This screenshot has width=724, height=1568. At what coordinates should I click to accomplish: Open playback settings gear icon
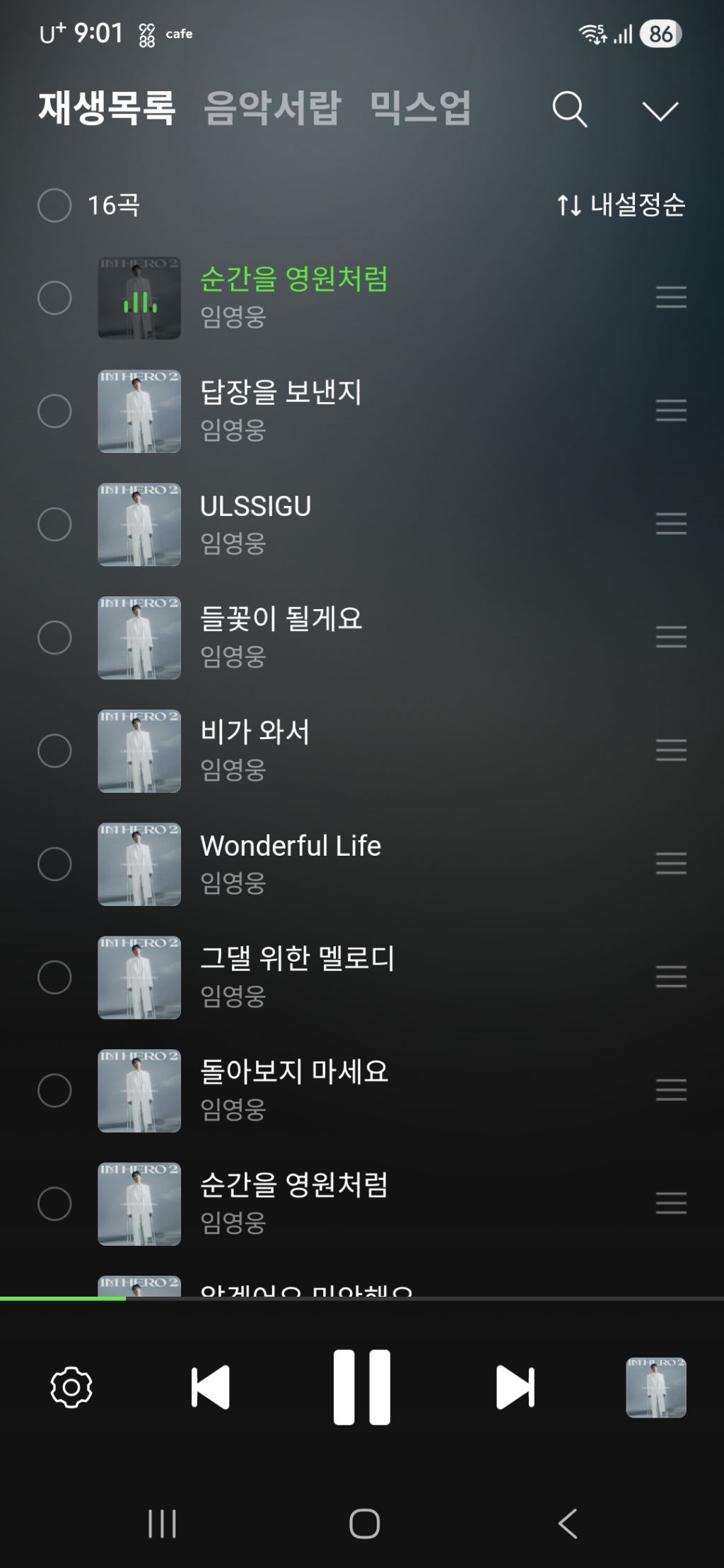(x=71, y=1387)
